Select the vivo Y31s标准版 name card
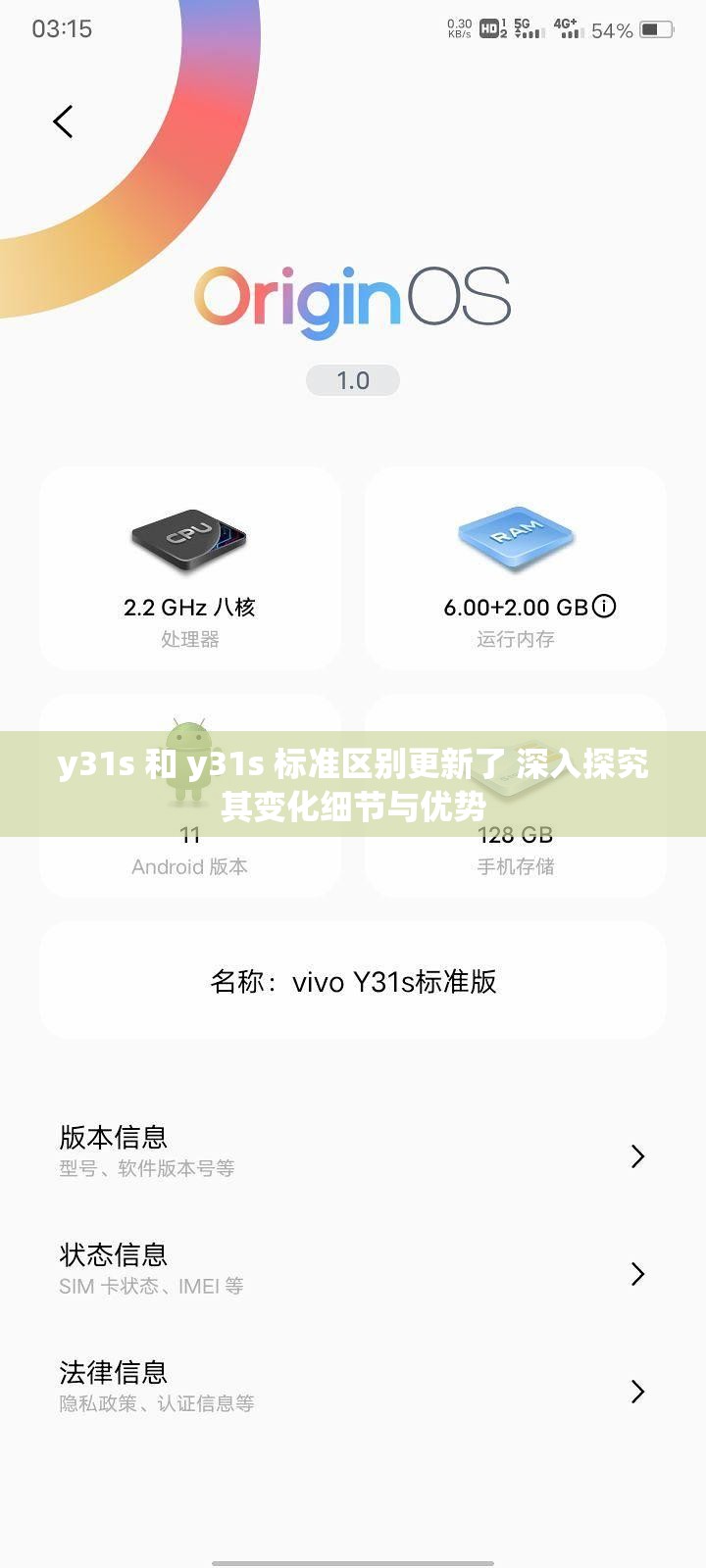Image resolution: width=706 pixels, height=1568 pixels. 353,980
